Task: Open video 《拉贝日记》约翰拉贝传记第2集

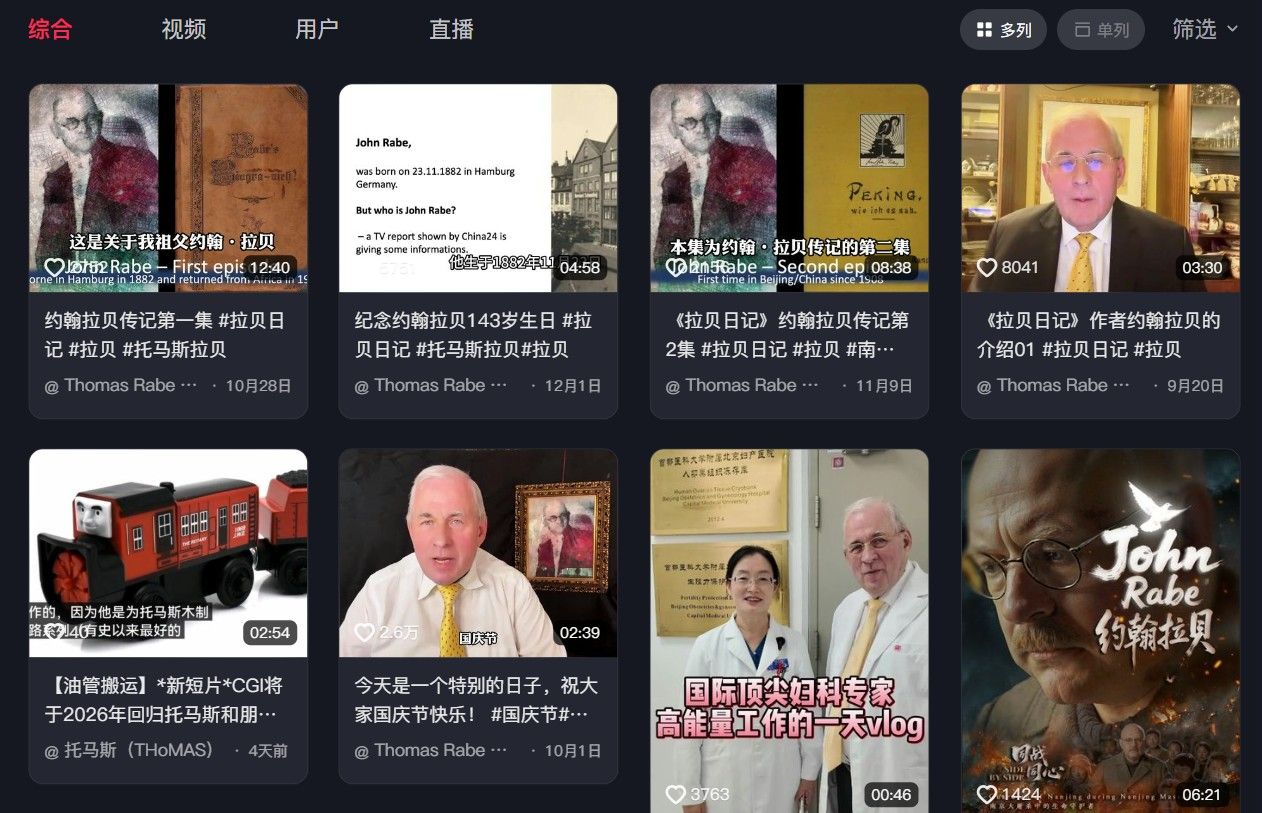Action: point(789,188)
